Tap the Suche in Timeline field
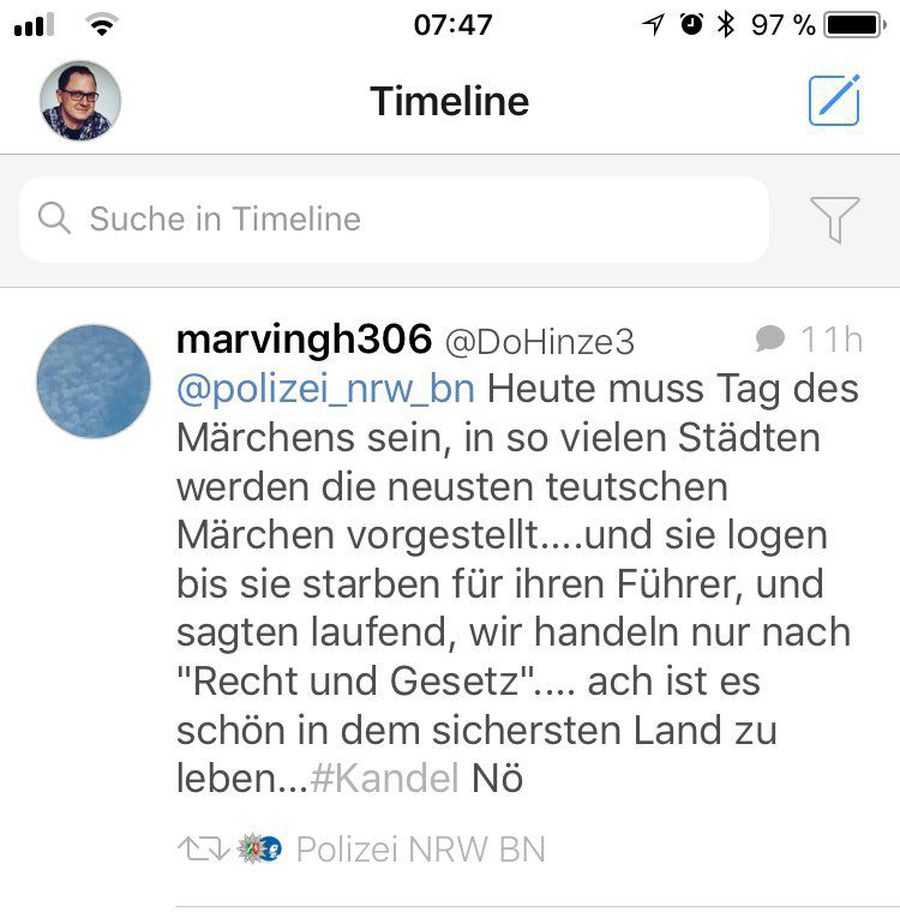The image size is (900, 924). click(394, 219)
